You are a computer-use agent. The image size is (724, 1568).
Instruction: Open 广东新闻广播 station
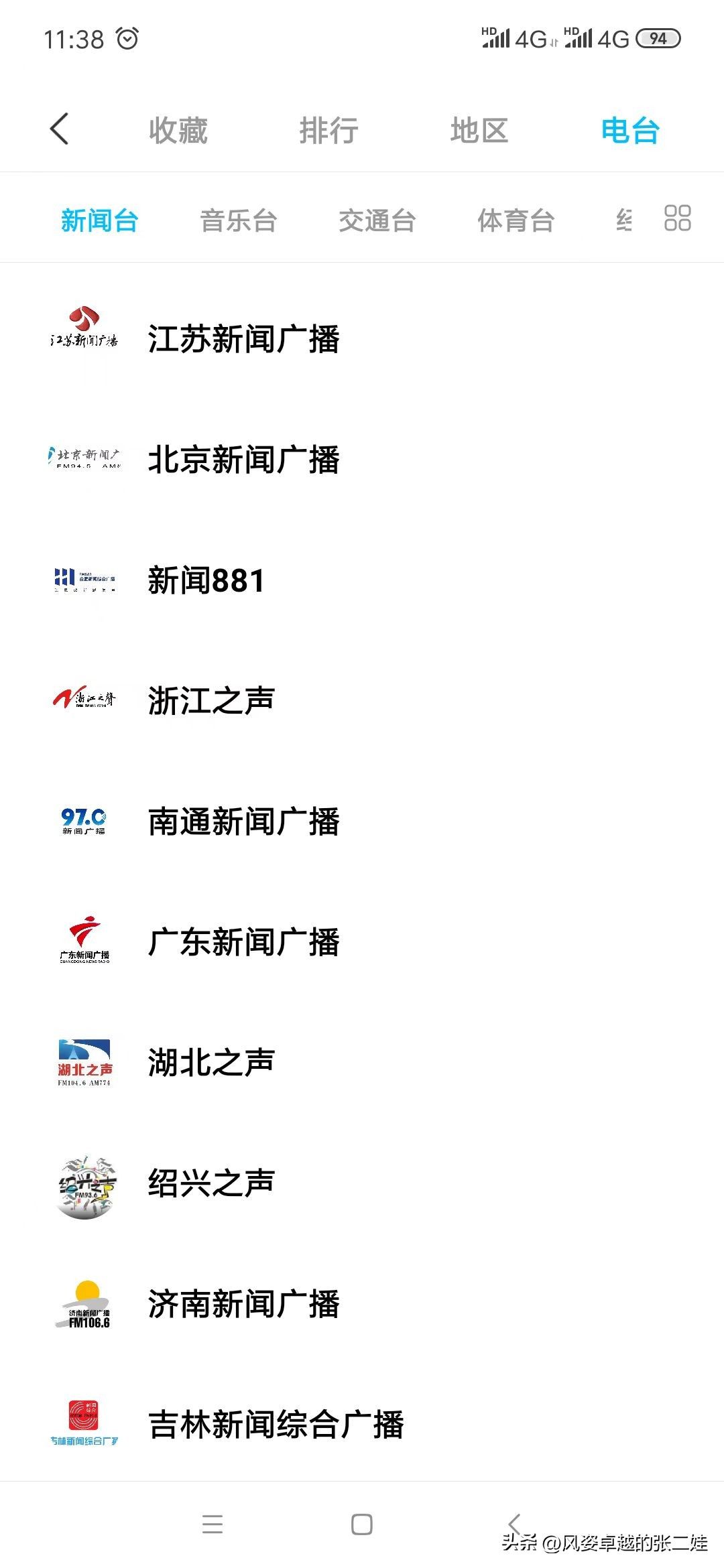(x=244, y=942)
